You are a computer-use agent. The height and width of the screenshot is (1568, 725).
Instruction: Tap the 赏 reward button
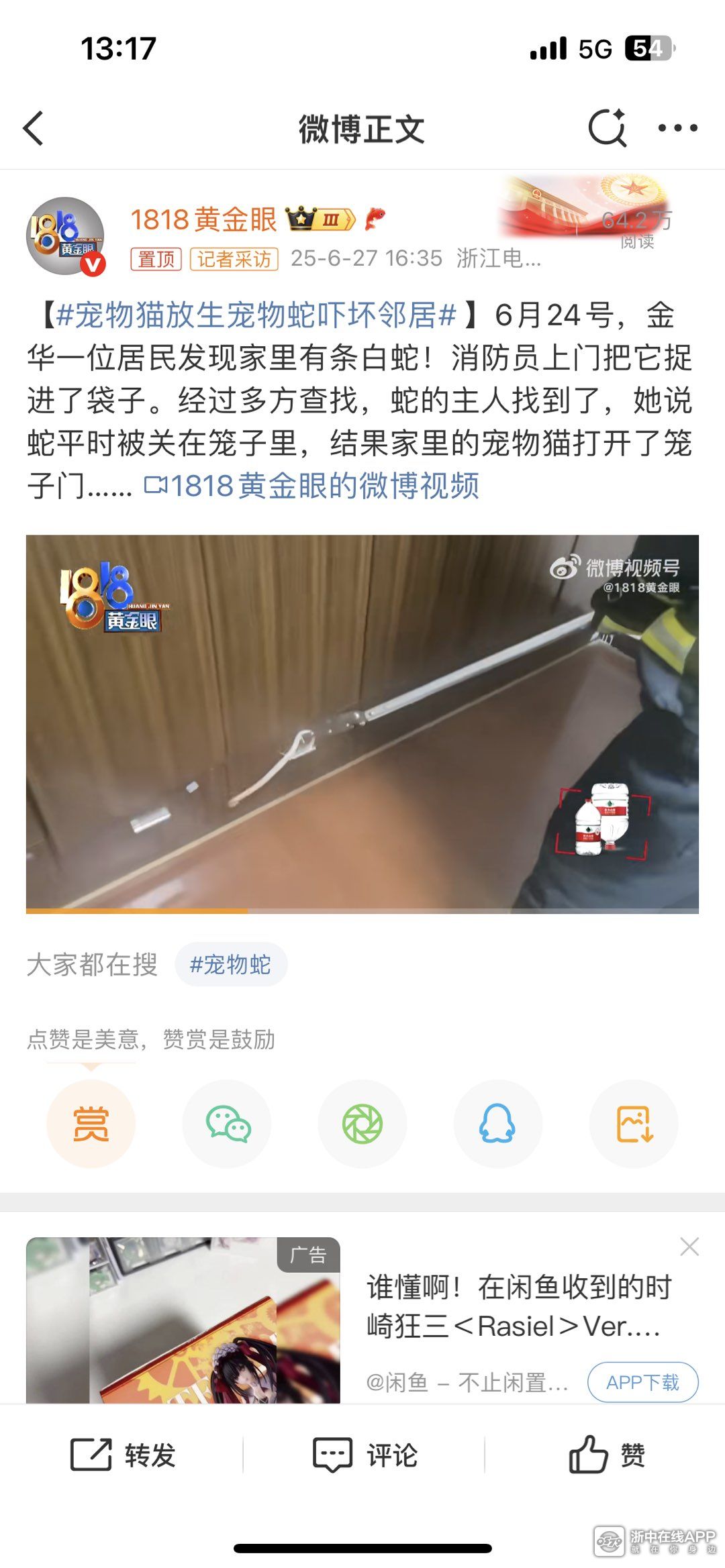(91, 1124)
